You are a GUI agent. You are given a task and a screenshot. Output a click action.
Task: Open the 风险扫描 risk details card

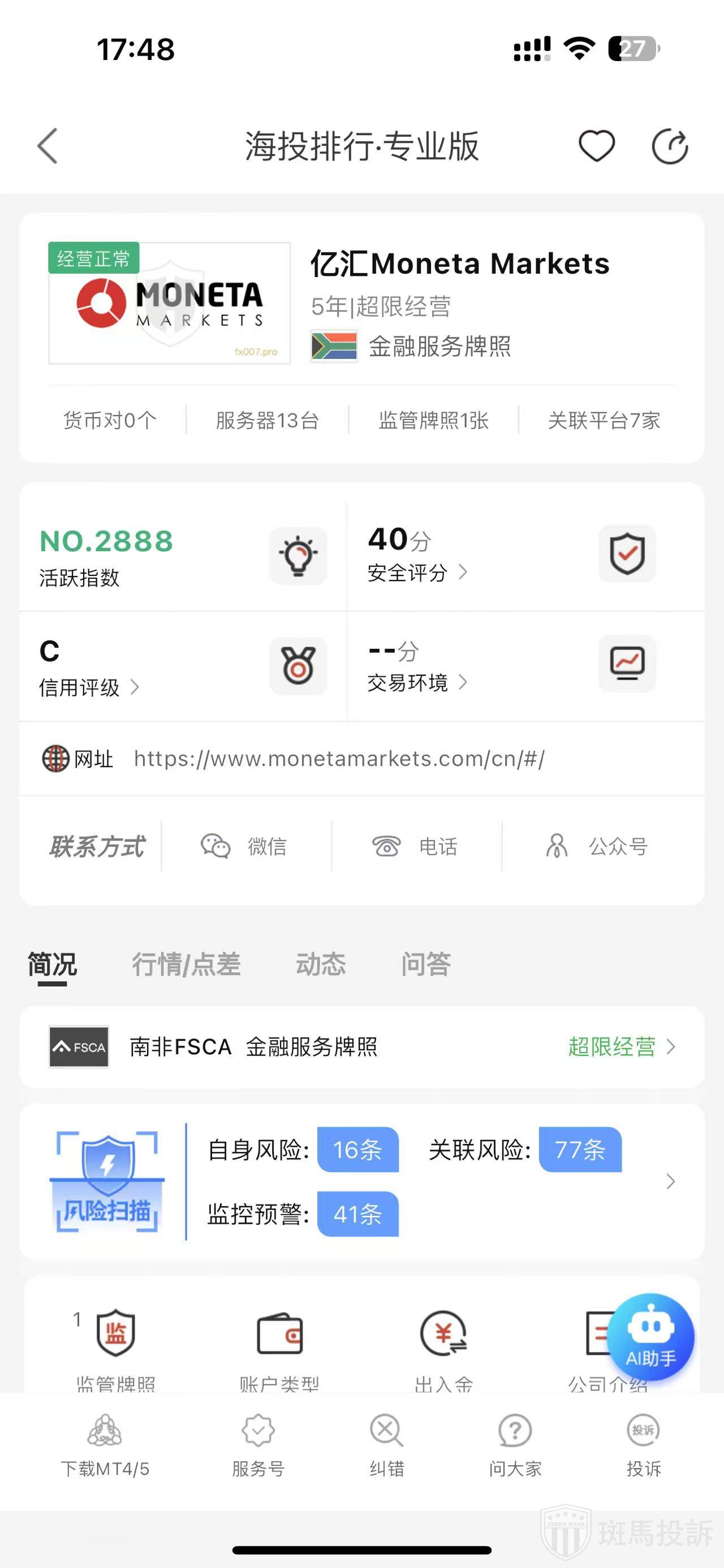(x=361, y=1181)
